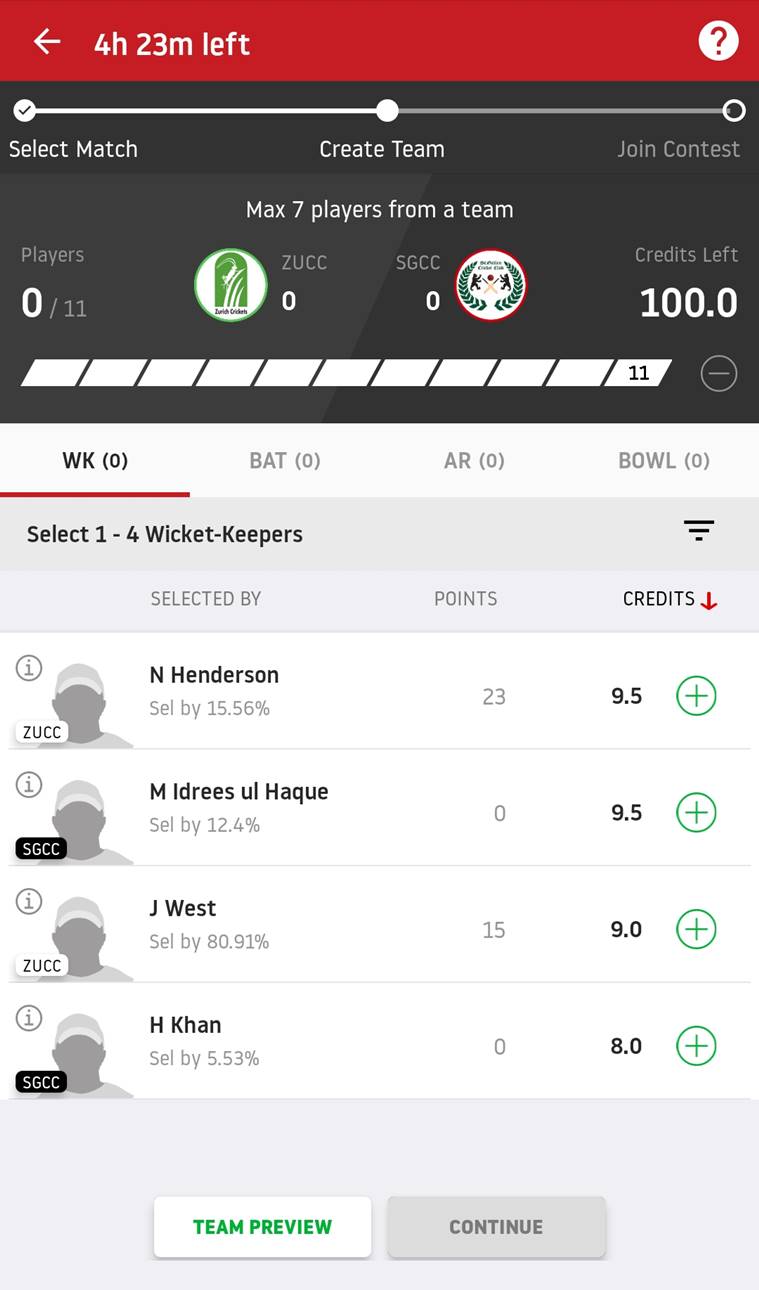This screenshot has width=759, height=1290.
Task: Open the help question mark icon
Action: (718, 41)
